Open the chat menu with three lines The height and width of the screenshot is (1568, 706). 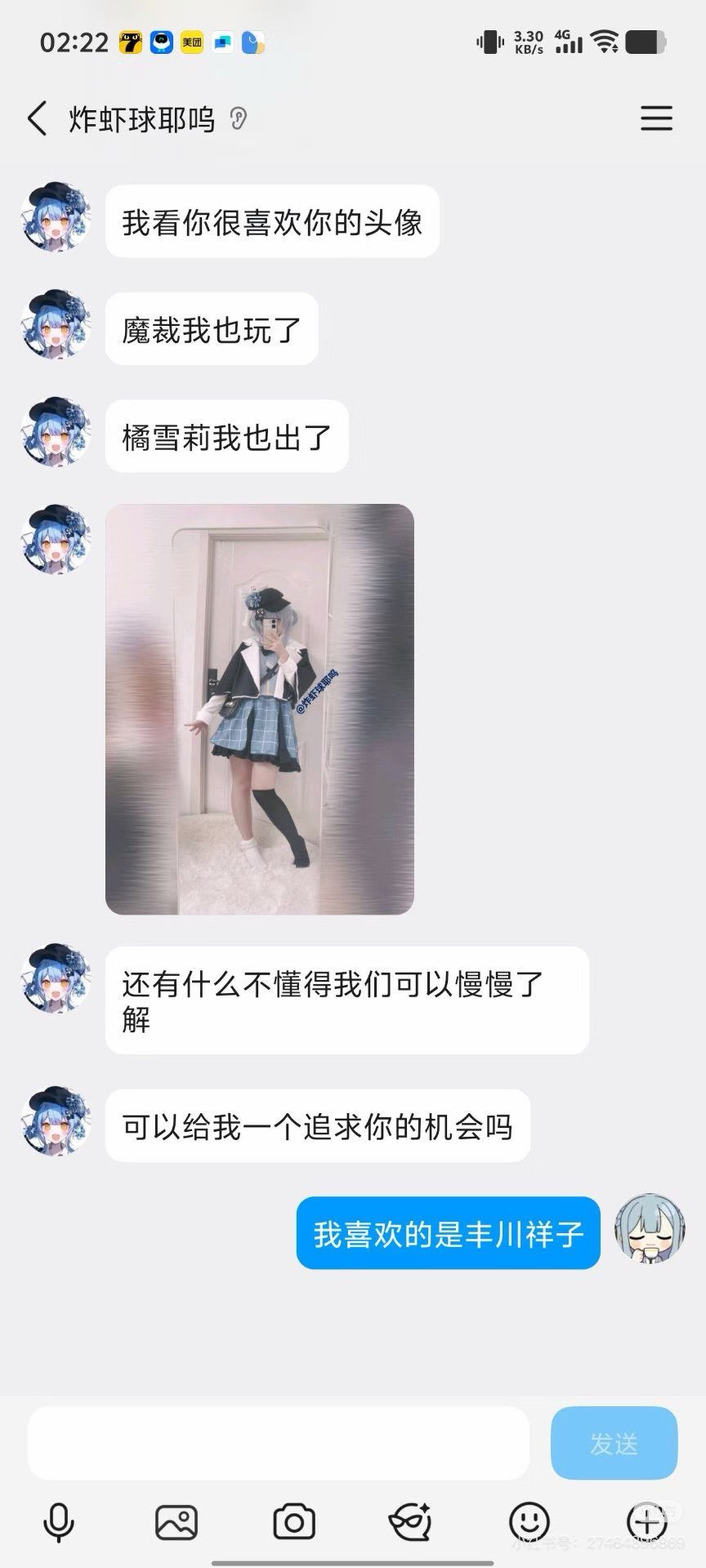(x=655, y=119)
